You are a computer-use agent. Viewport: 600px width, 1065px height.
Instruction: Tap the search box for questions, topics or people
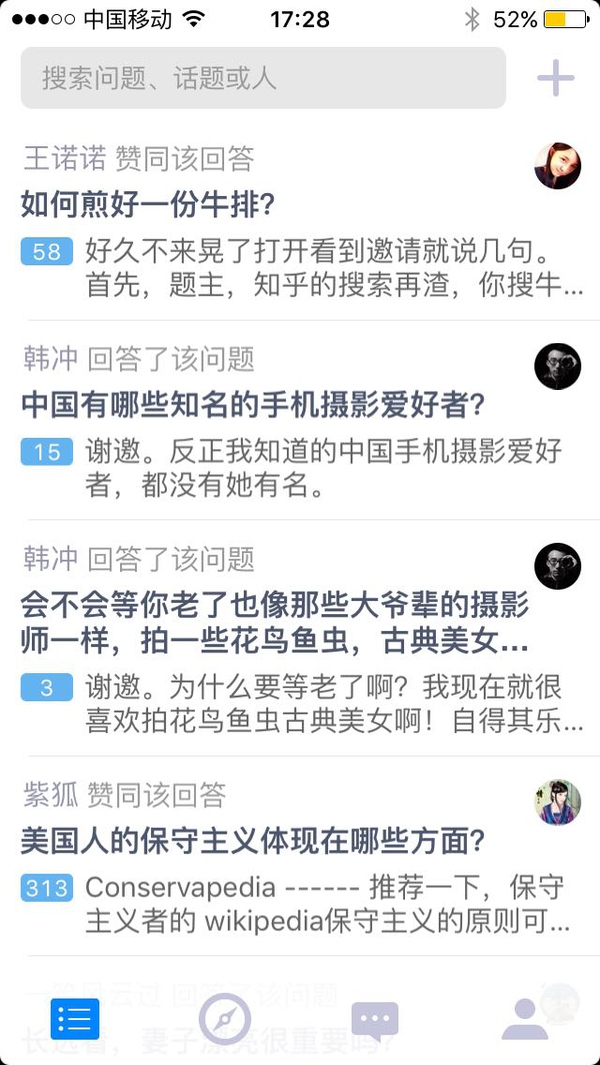tap(263, 78)
